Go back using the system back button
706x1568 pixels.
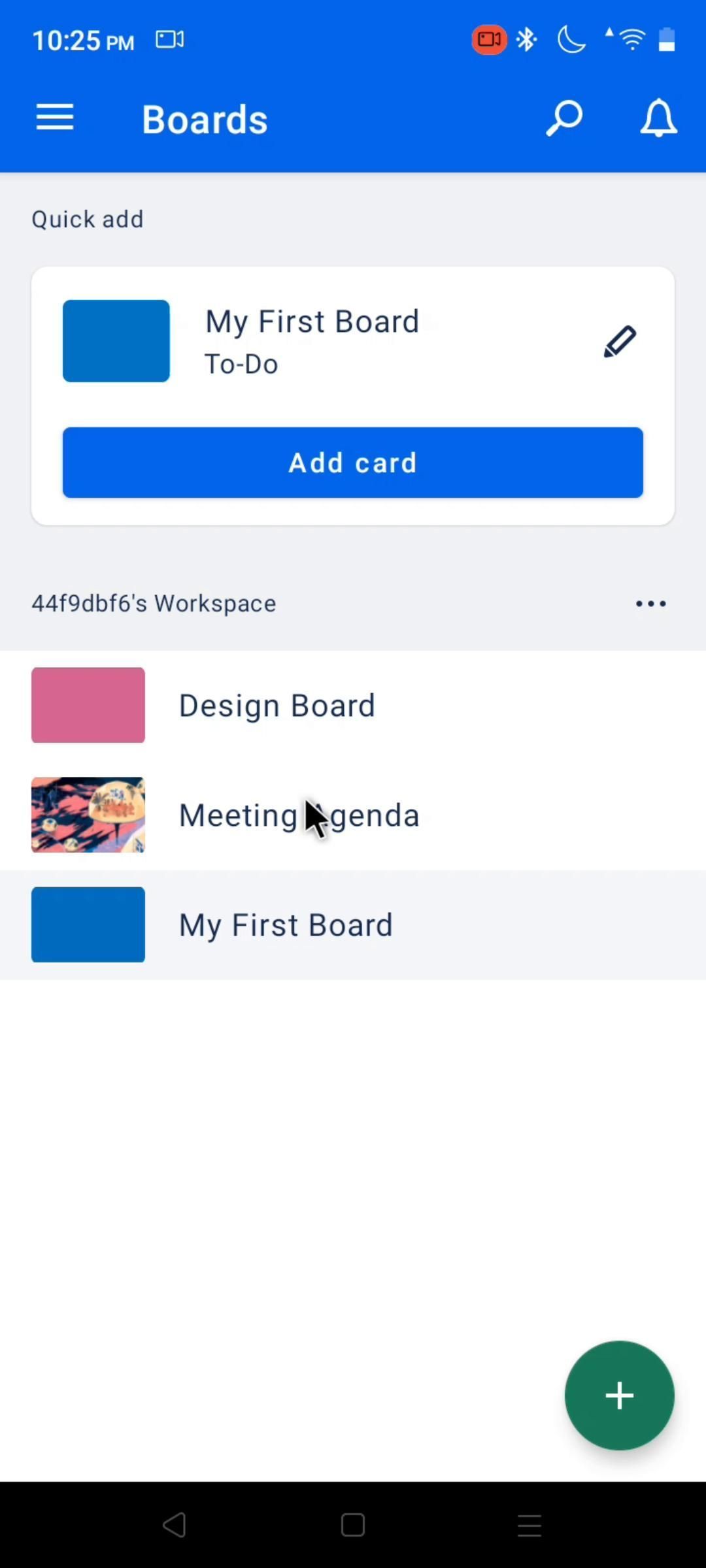pos(175,1526)
